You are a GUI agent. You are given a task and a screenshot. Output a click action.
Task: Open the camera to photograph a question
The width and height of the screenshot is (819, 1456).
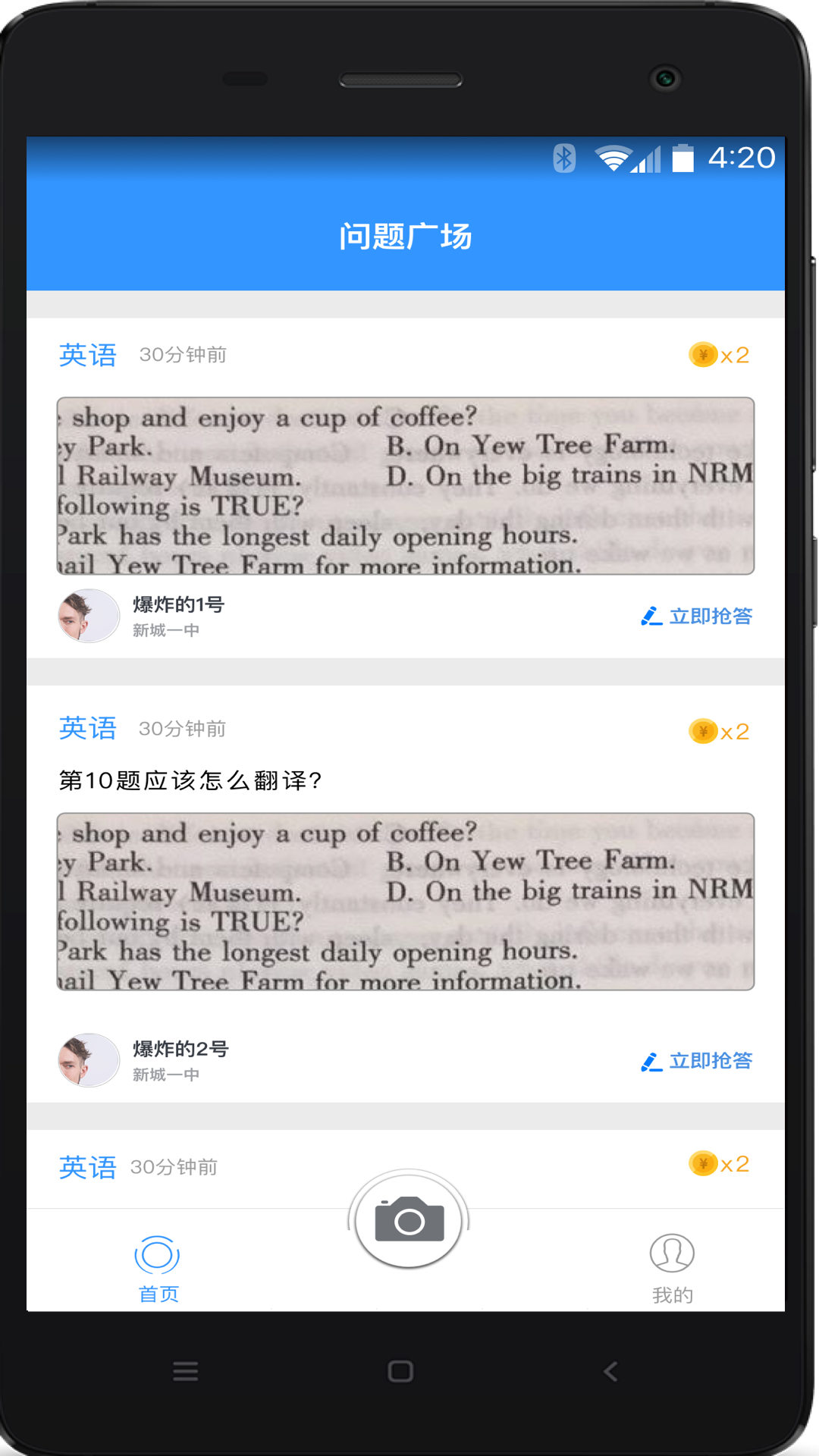point(409,1220)
